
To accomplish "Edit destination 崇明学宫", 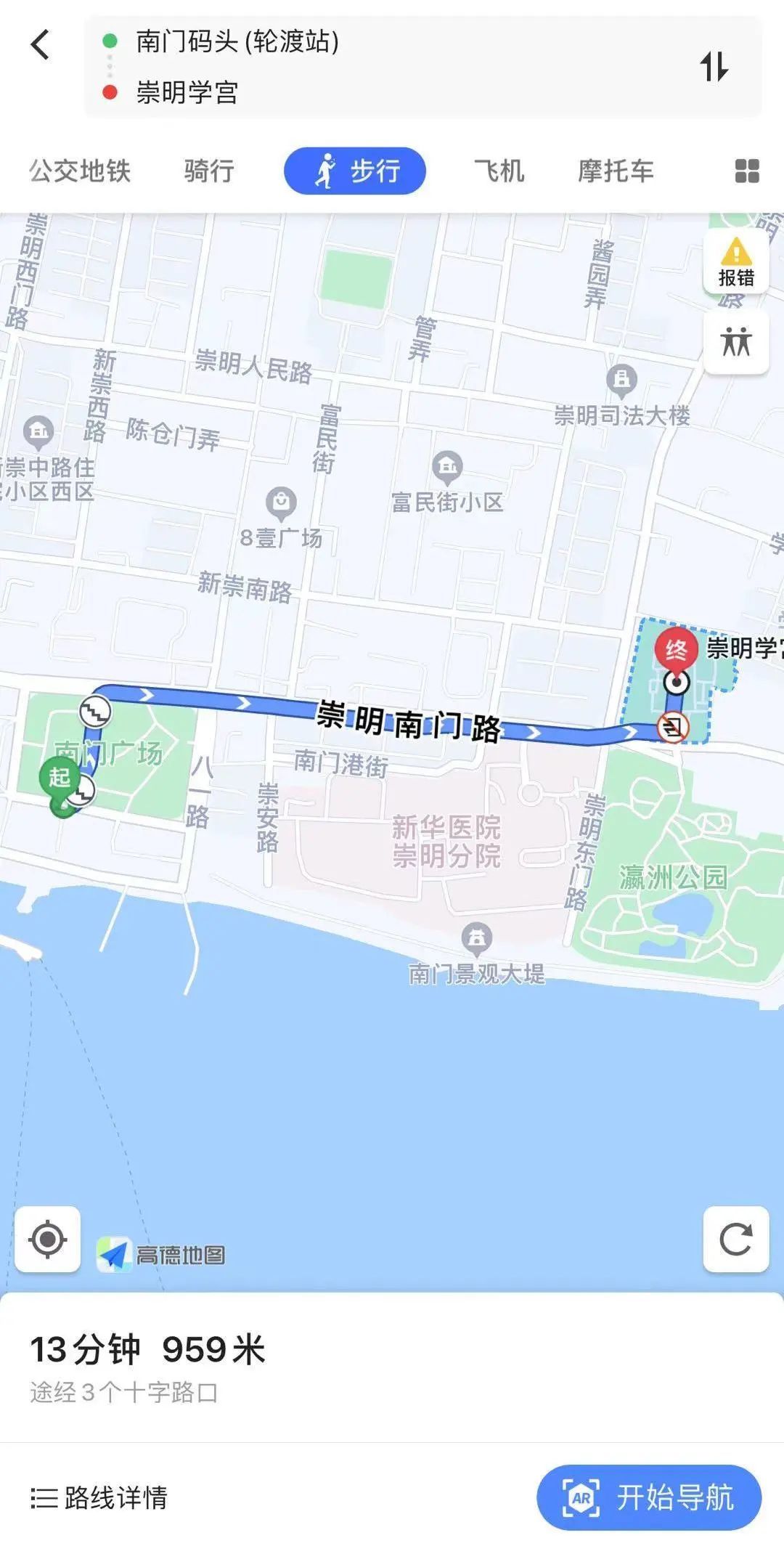I will (x=187, y=93).
